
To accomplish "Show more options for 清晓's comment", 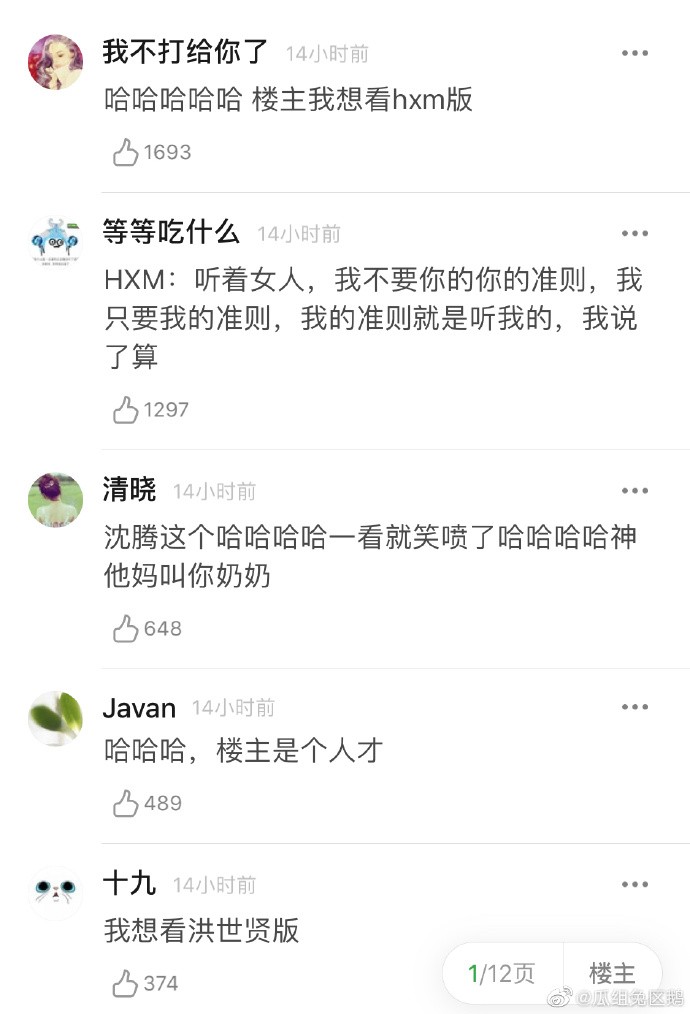I will pos(635,491).
